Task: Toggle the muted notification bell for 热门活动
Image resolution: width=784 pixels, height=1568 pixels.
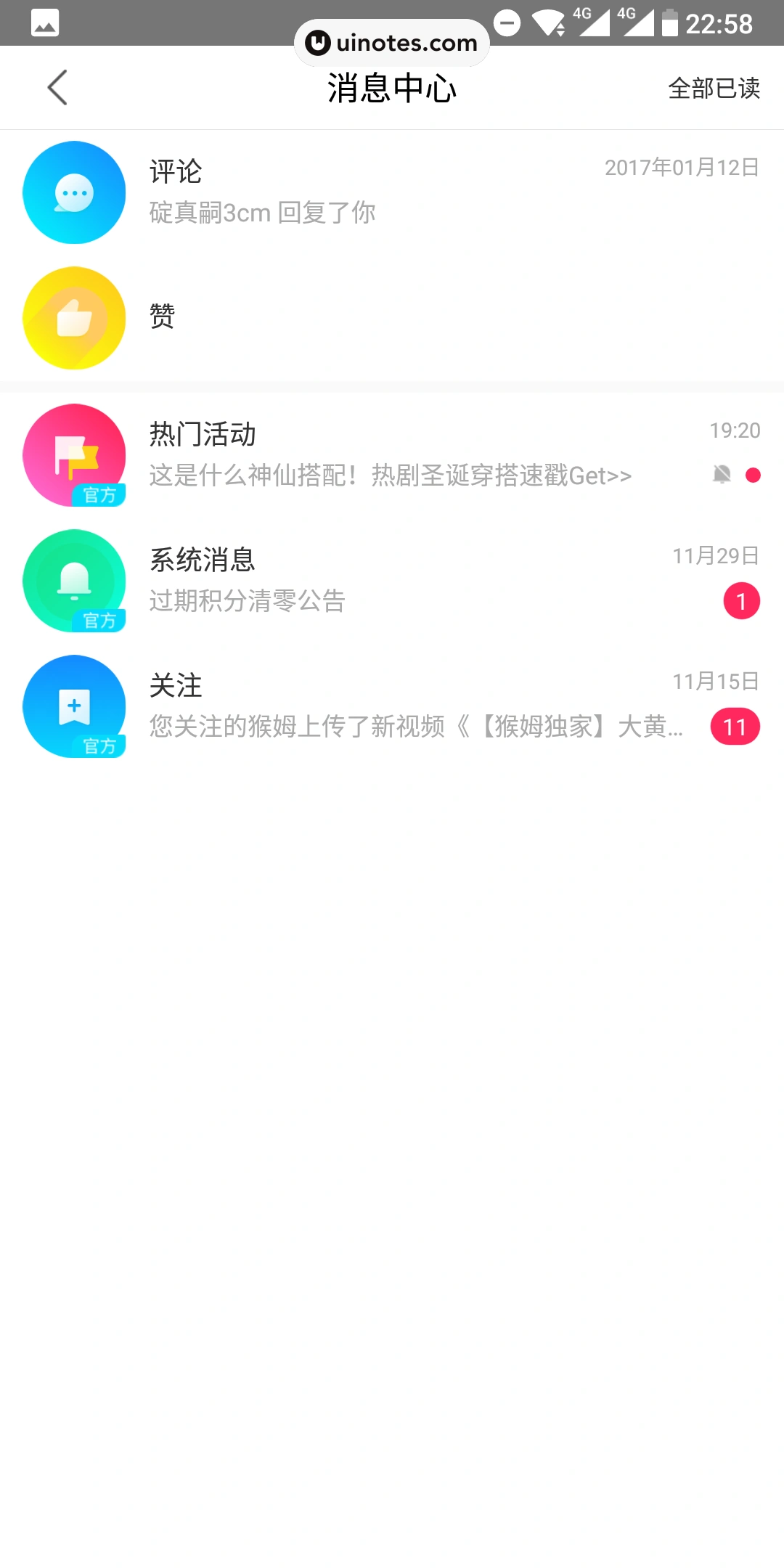Action: [720, 475]
